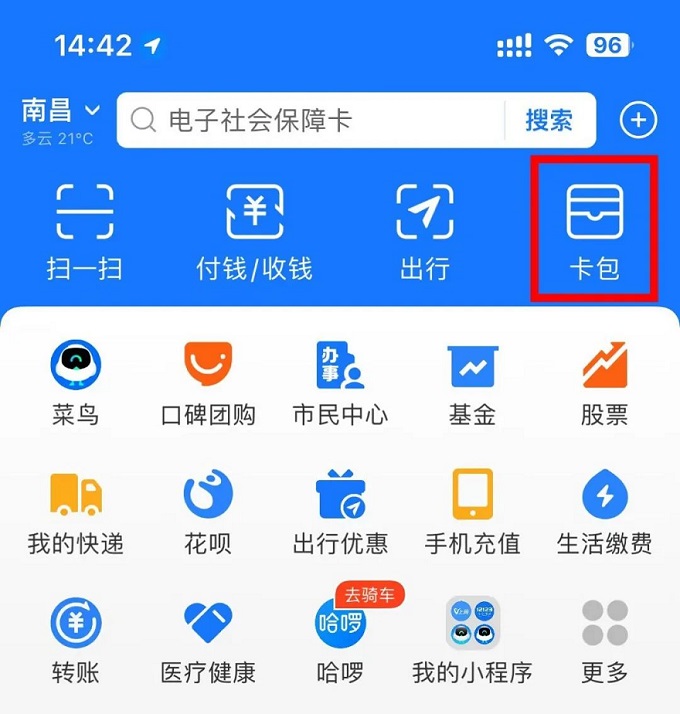Open 手机充值 phone top-up
The width and height of the screenshot is (680, 714).
tap(472, 511)
